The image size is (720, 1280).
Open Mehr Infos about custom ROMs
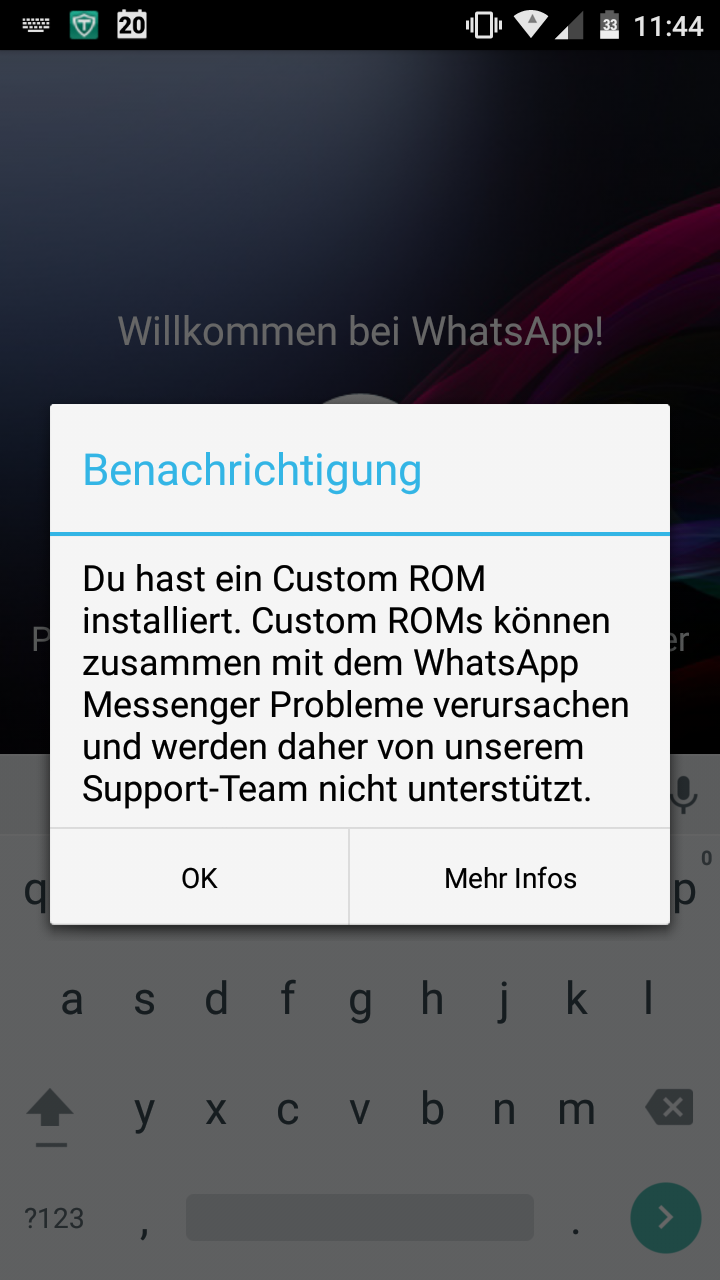pos(510,877)
